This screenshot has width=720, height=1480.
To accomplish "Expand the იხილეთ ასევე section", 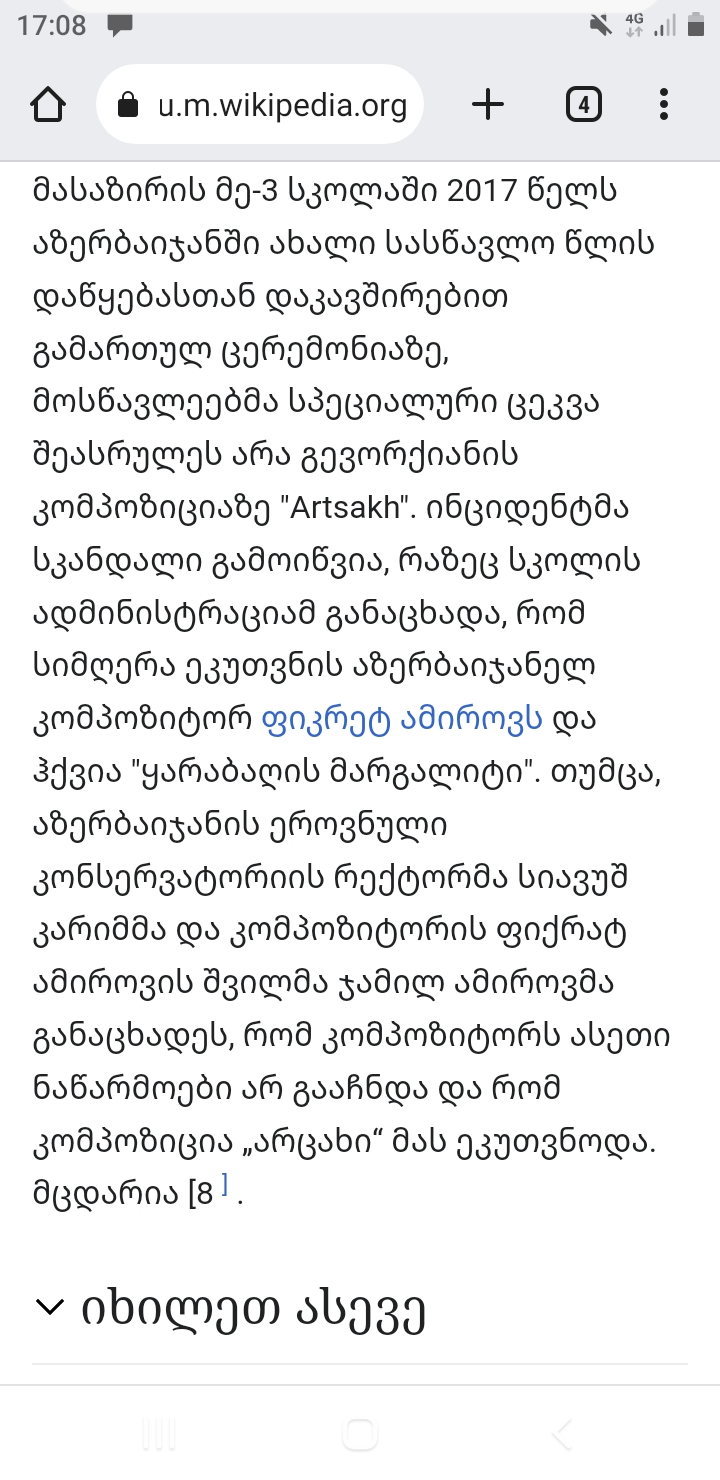I will (230, 1311).
